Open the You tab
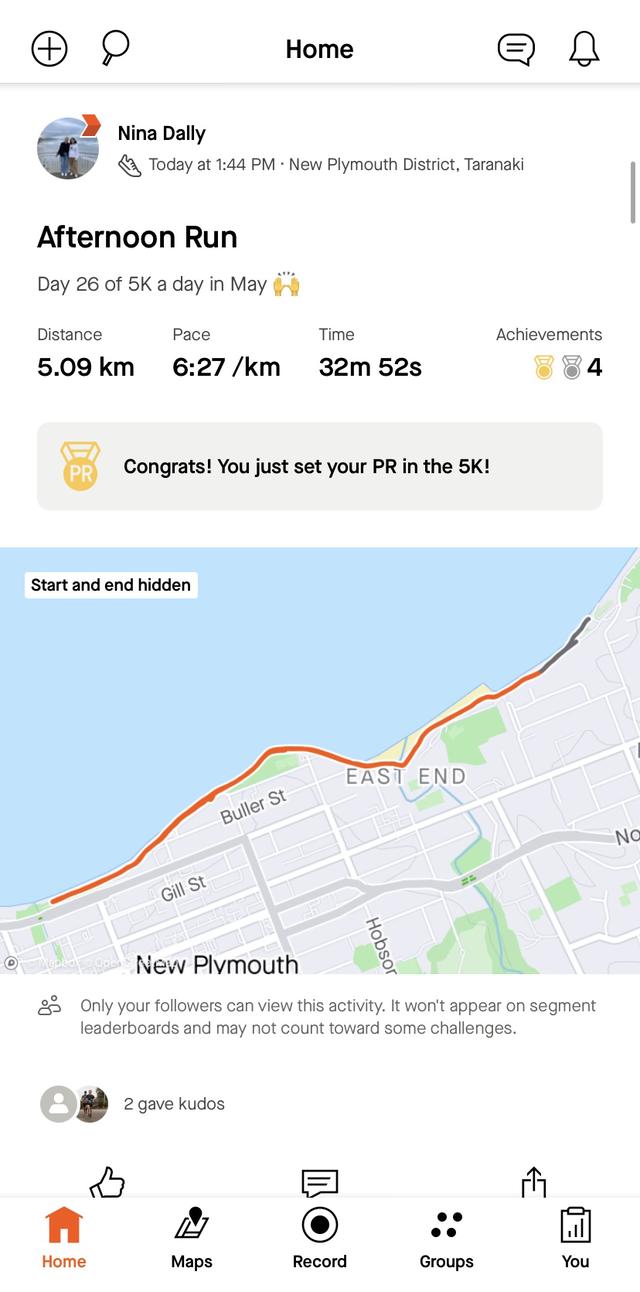The image size is (640, 1292). point(575,1238)
